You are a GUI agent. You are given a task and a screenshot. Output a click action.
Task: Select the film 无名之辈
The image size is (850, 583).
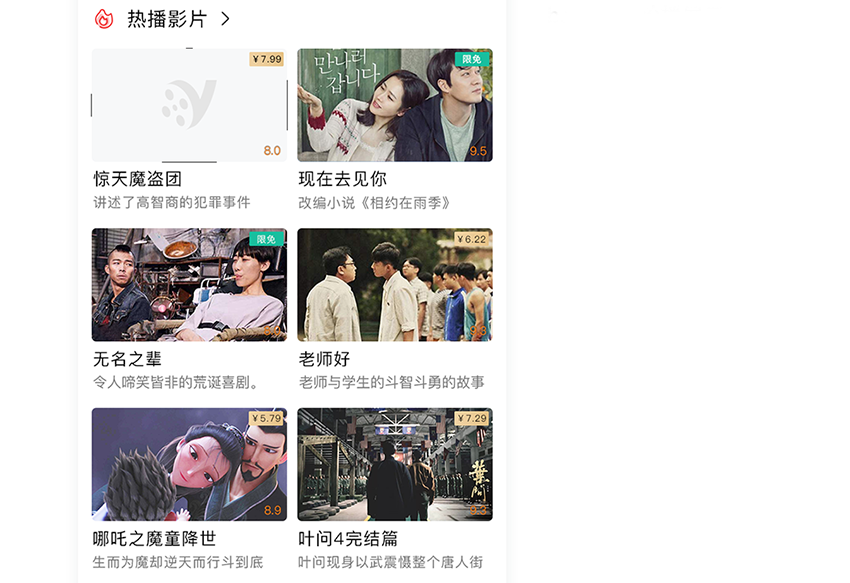(x=189, y=285)
